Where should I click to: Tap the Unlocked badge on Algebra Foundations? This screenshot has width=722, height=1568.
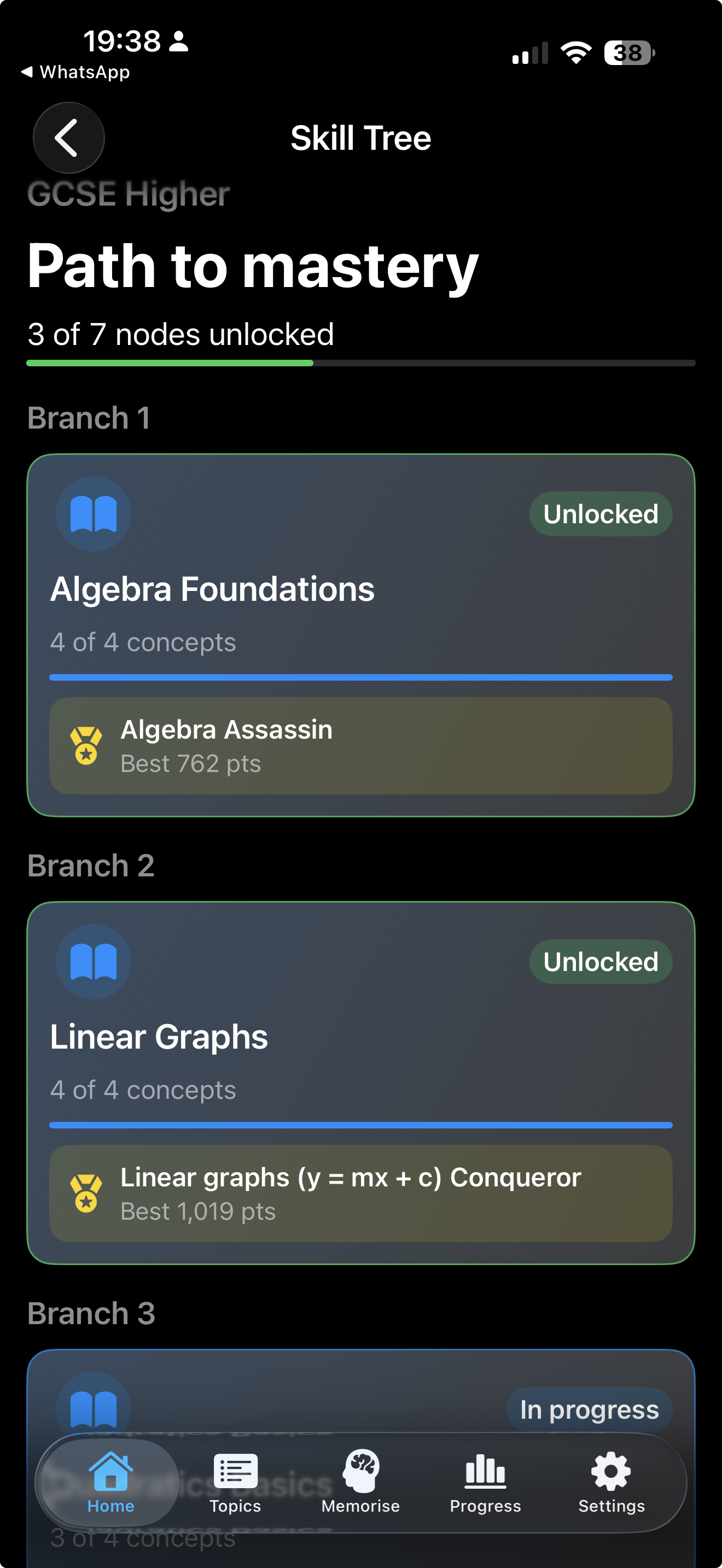[x=600, y=513]
